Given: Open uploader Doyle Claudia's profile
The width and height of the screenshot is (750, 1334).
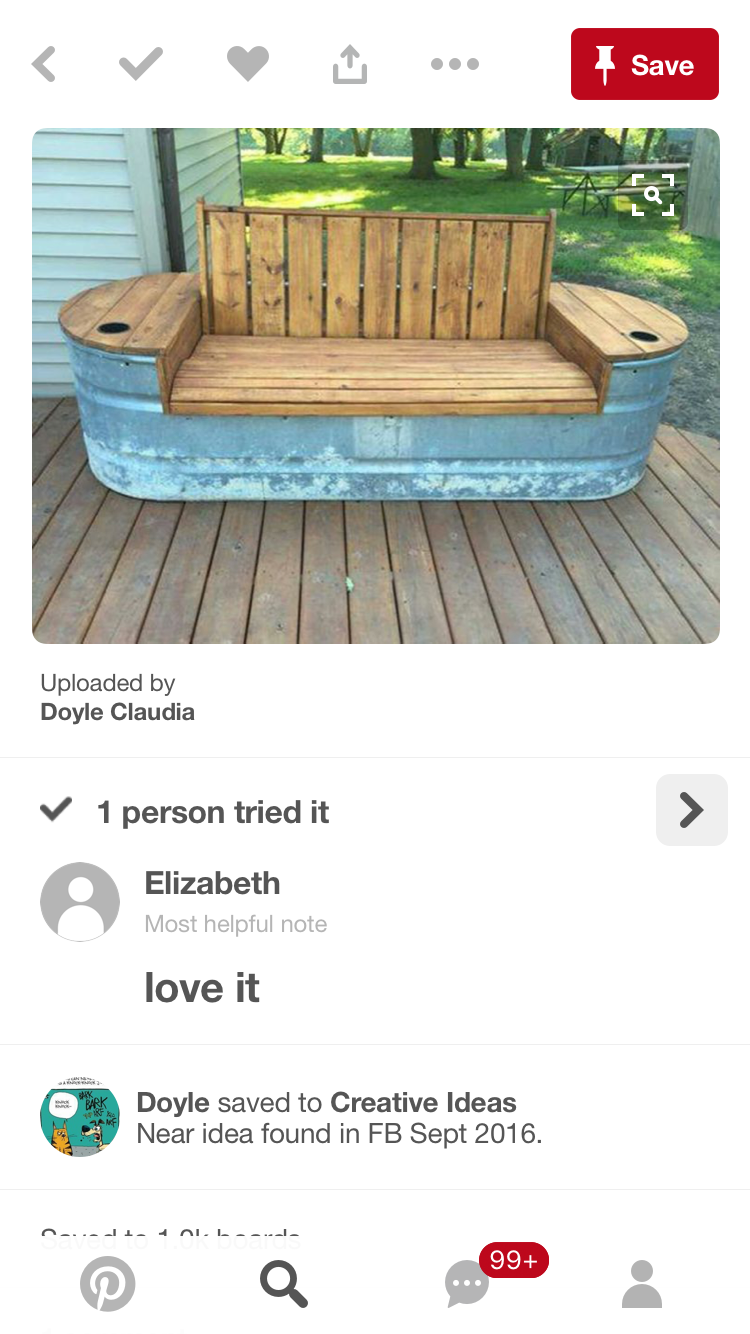Looking at the screenshot, I should 117,712.
